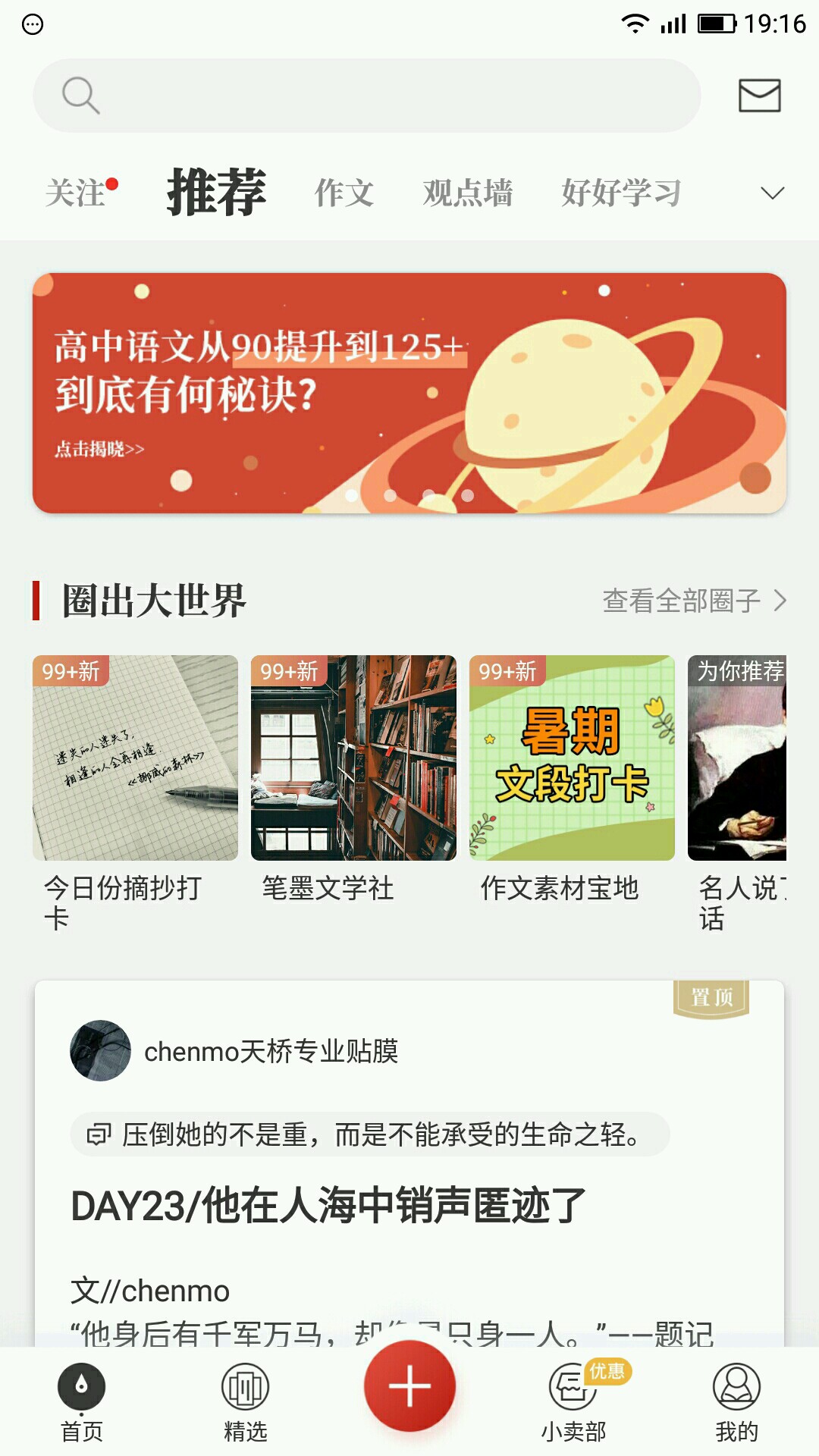Open the messages envelope icon
Viewport: 819px width, 1456px height.
pyautogui.click(x=759, y=96)
